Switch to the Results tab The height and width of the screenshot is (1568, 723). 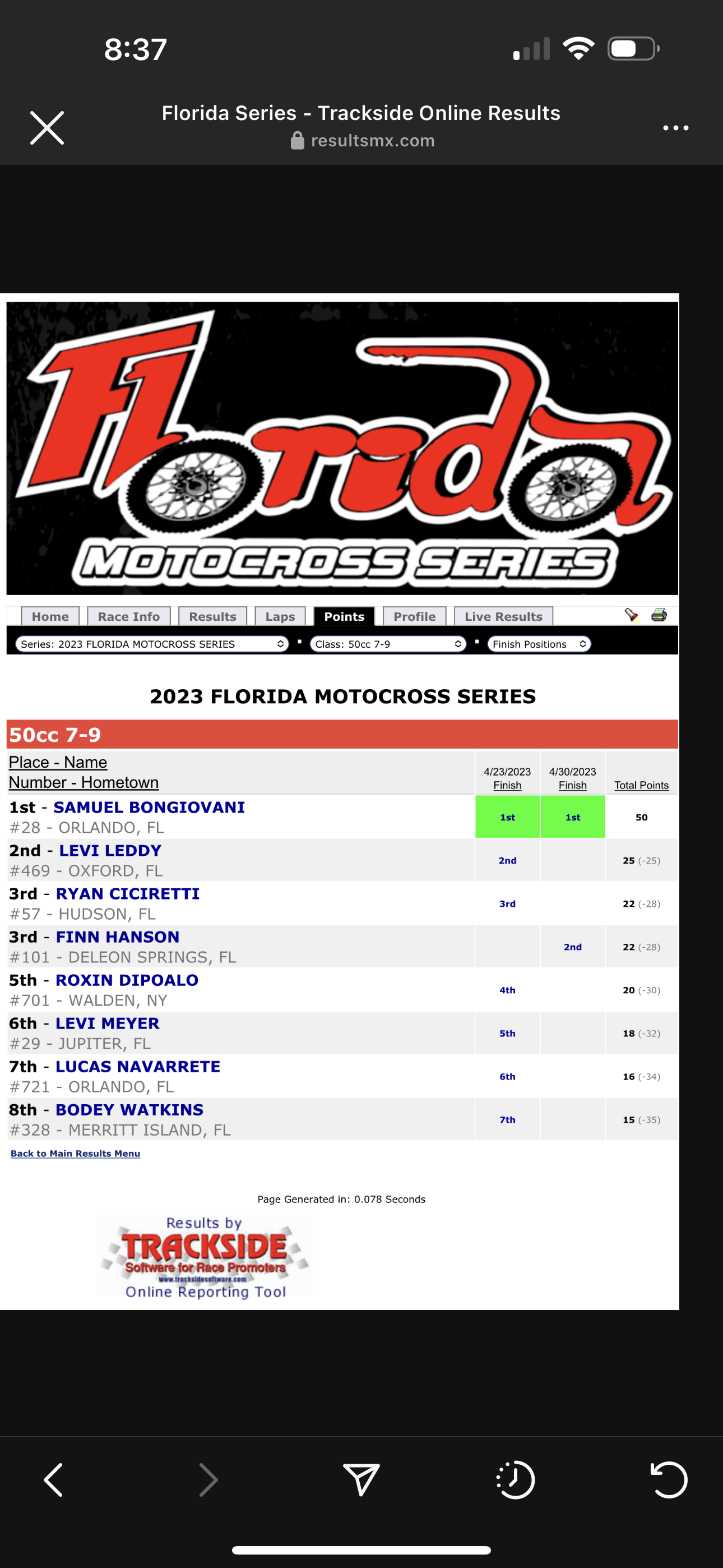tap(212, 616)
